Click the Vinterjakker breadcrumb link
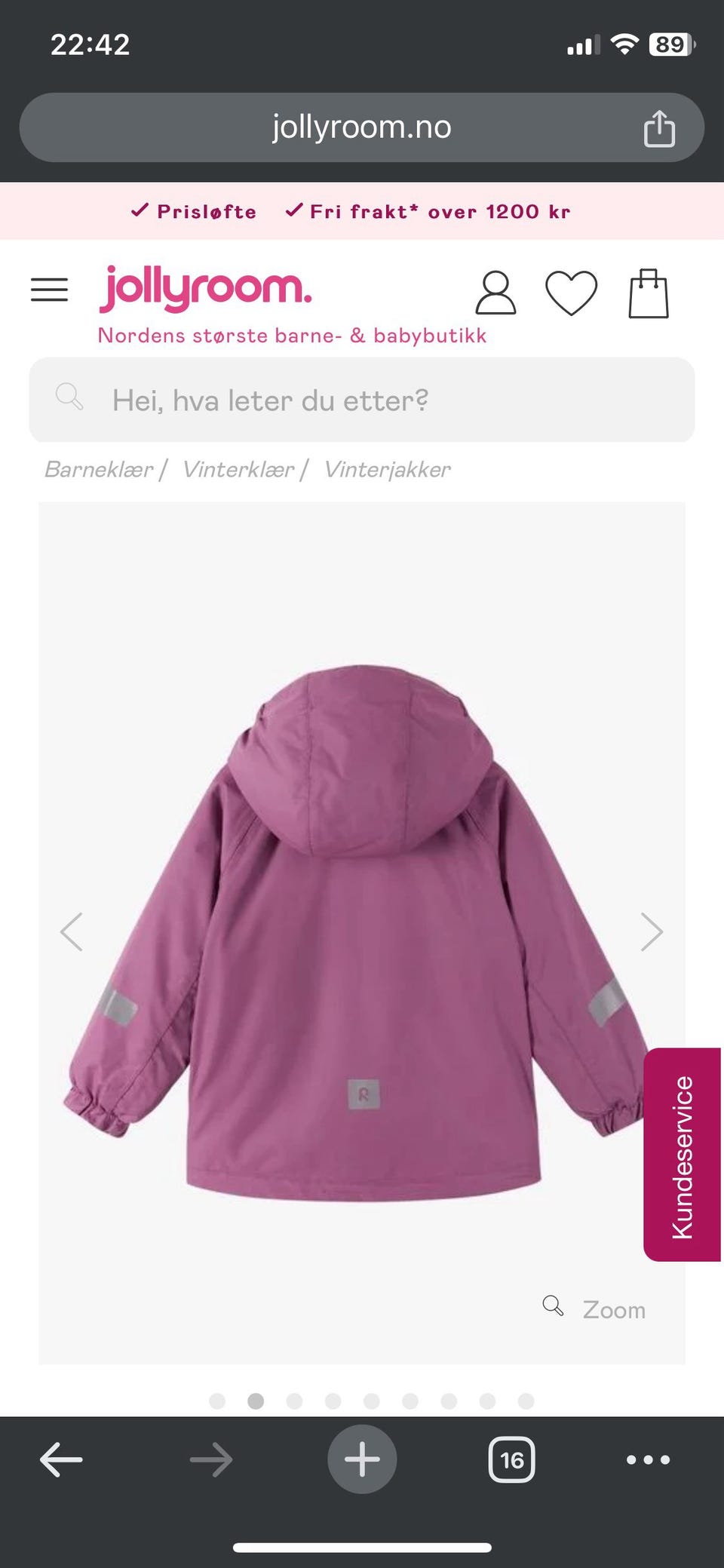The height and width of the screenshot is (1568, 724). click(387, 469)
